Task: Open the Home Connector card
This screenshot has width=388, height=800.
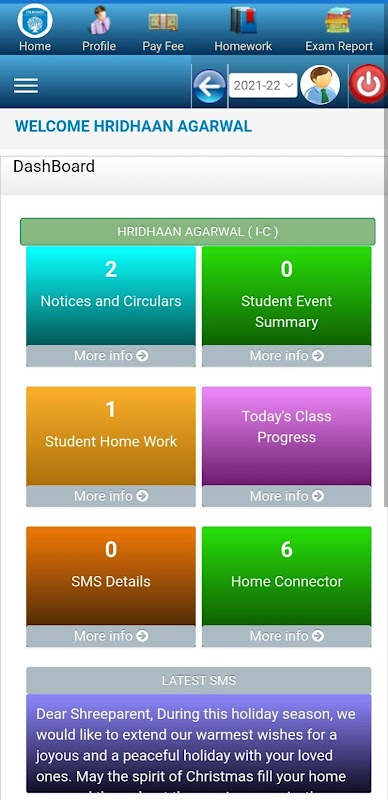Action: coord(286,576)
